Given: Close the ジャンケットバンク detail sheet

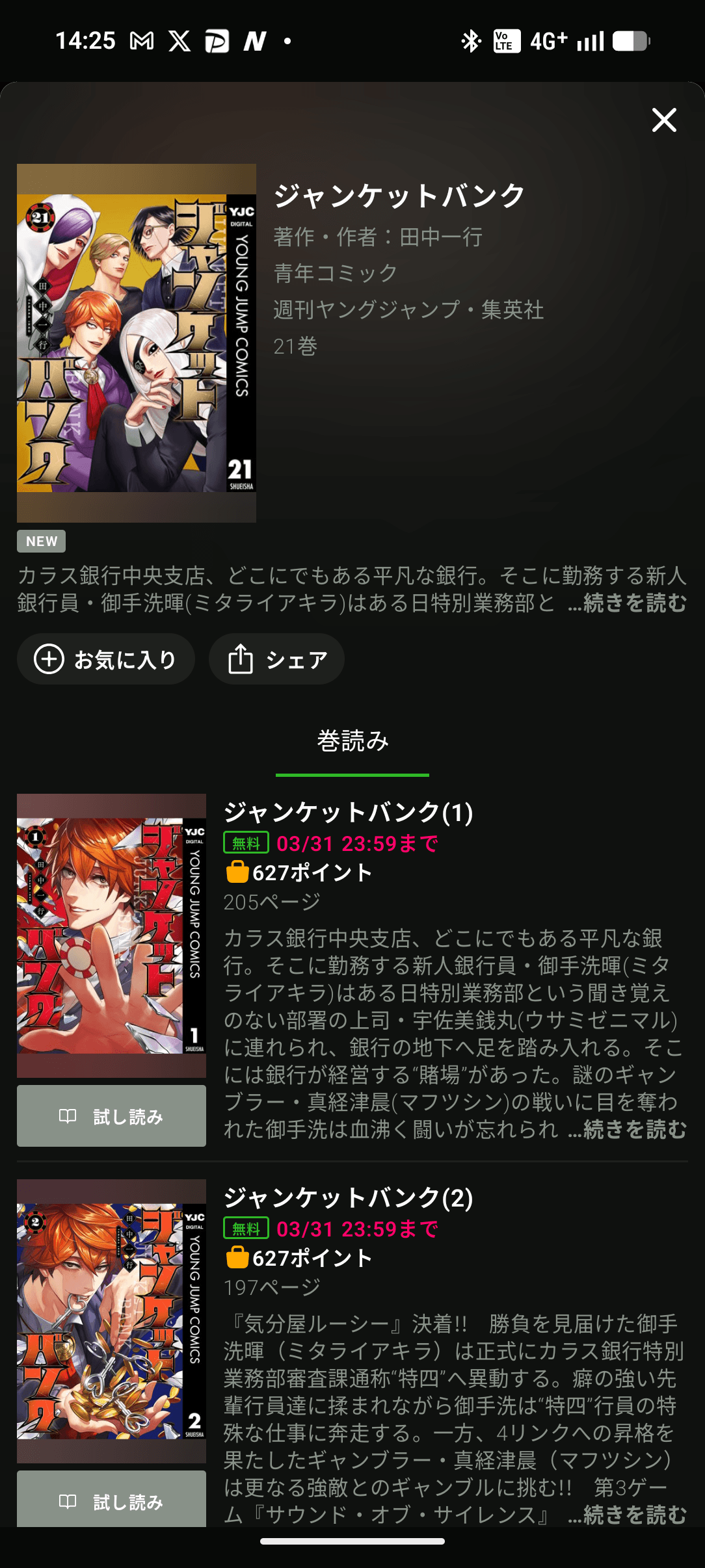Looking at the screenshot, I should coord(664,120).
